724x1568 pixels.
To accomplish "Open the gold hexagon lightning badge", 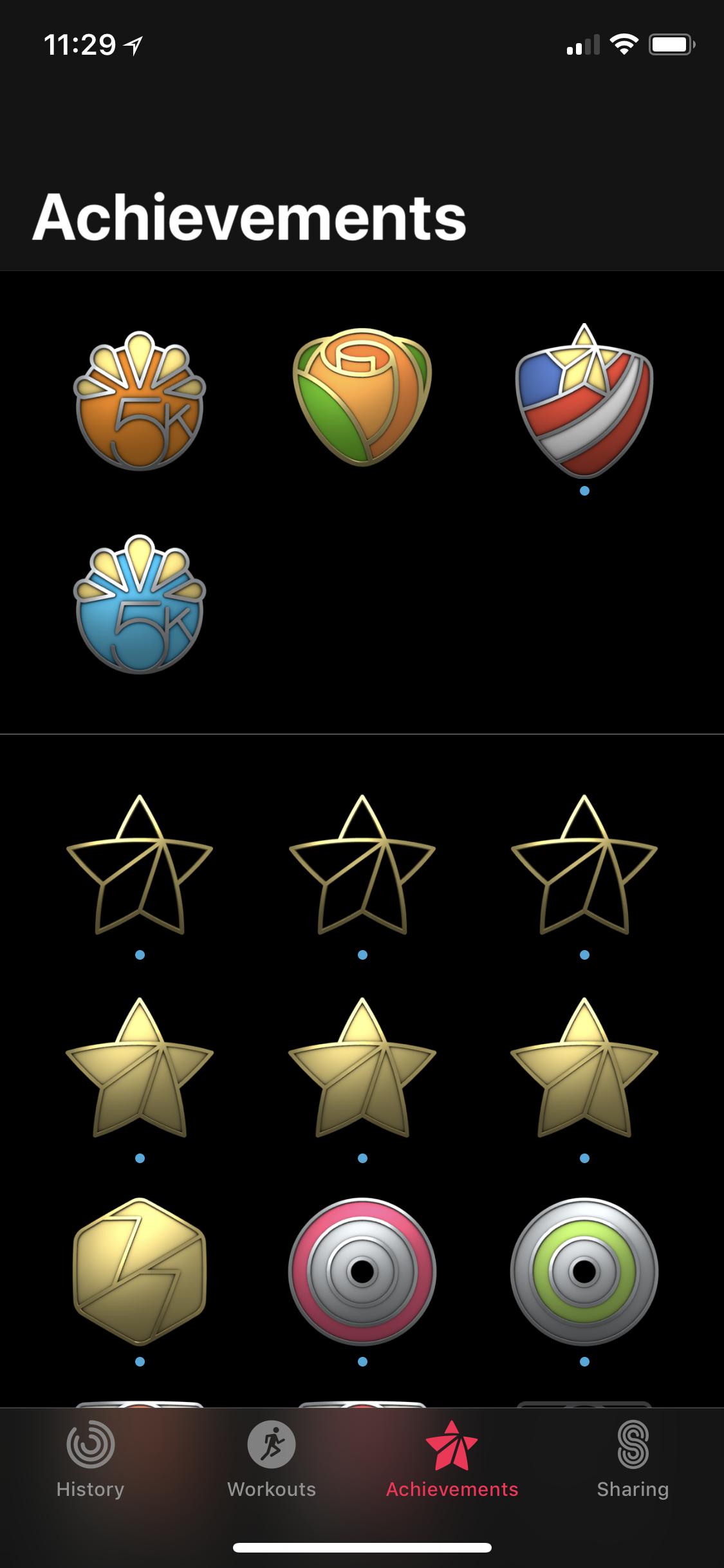I will pos(140,1271).
